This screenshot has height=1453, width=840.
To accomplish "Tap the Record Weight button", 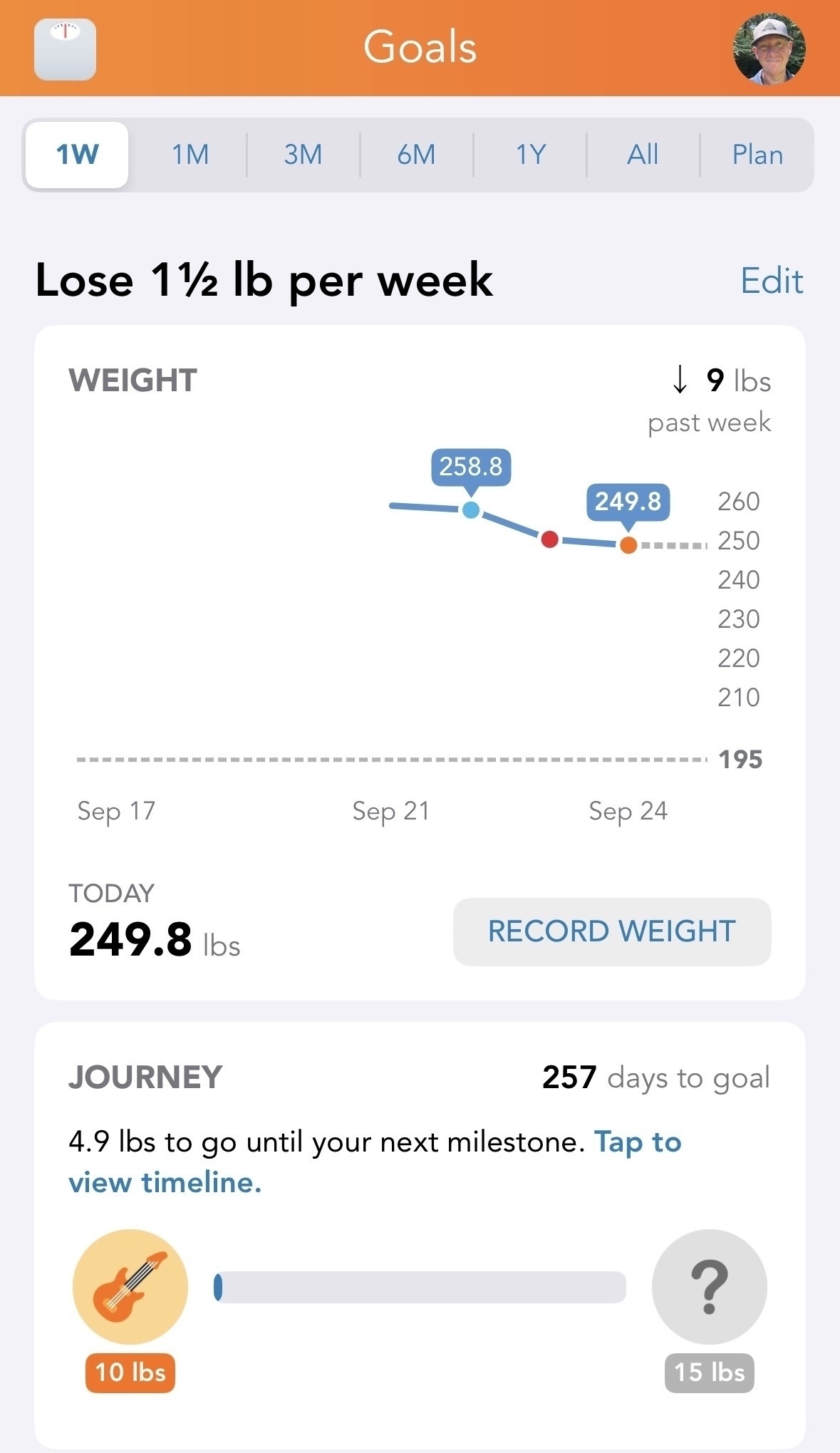I will pyautogui.click(x=612, y=931).
